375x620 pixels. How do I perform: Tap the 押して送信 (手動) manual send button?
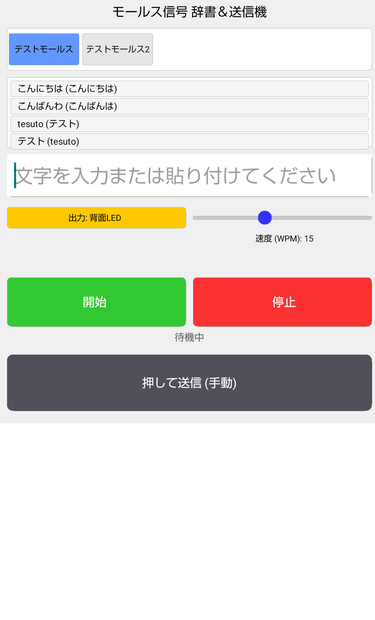point(189,383)
